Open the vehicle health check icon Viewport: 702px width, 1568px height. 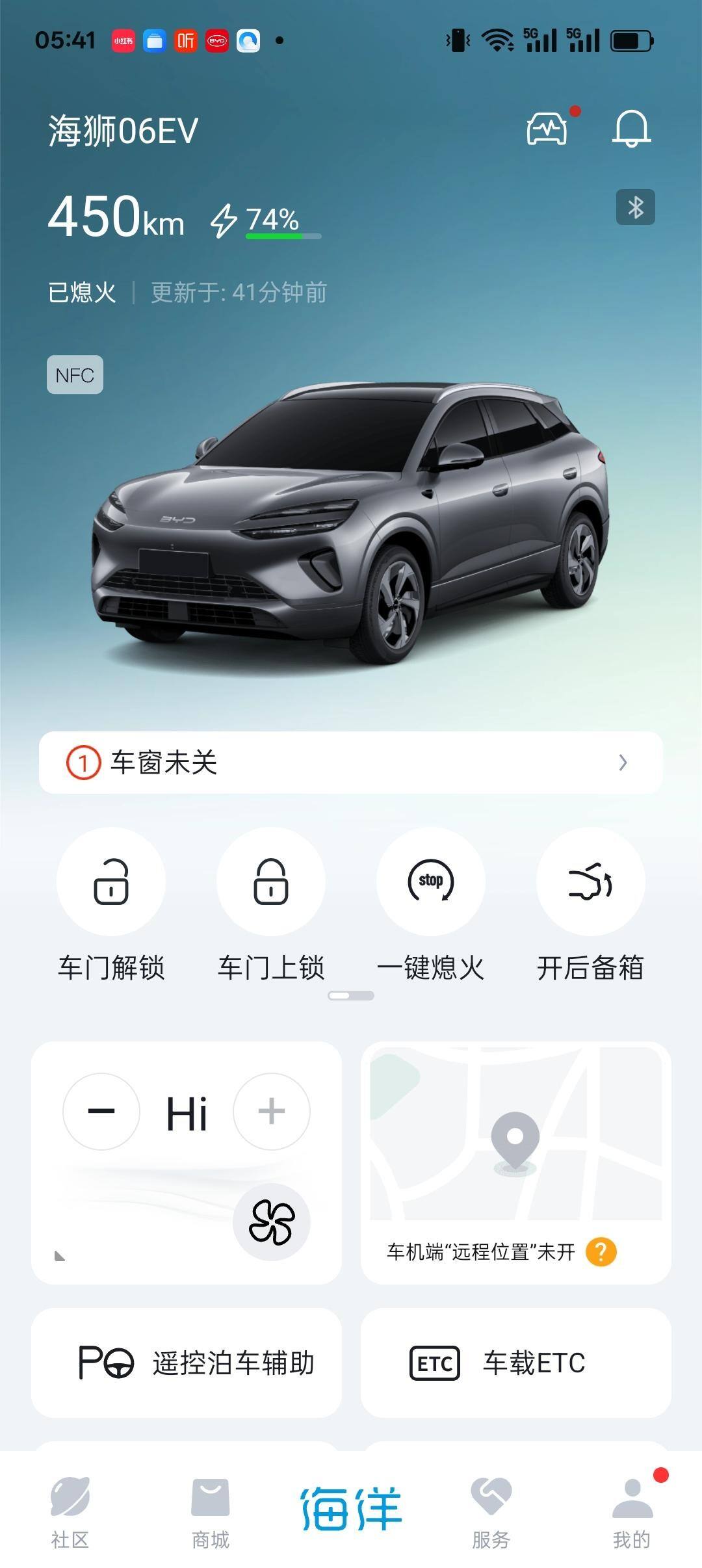pyautogui.click(x=547, y=128)
